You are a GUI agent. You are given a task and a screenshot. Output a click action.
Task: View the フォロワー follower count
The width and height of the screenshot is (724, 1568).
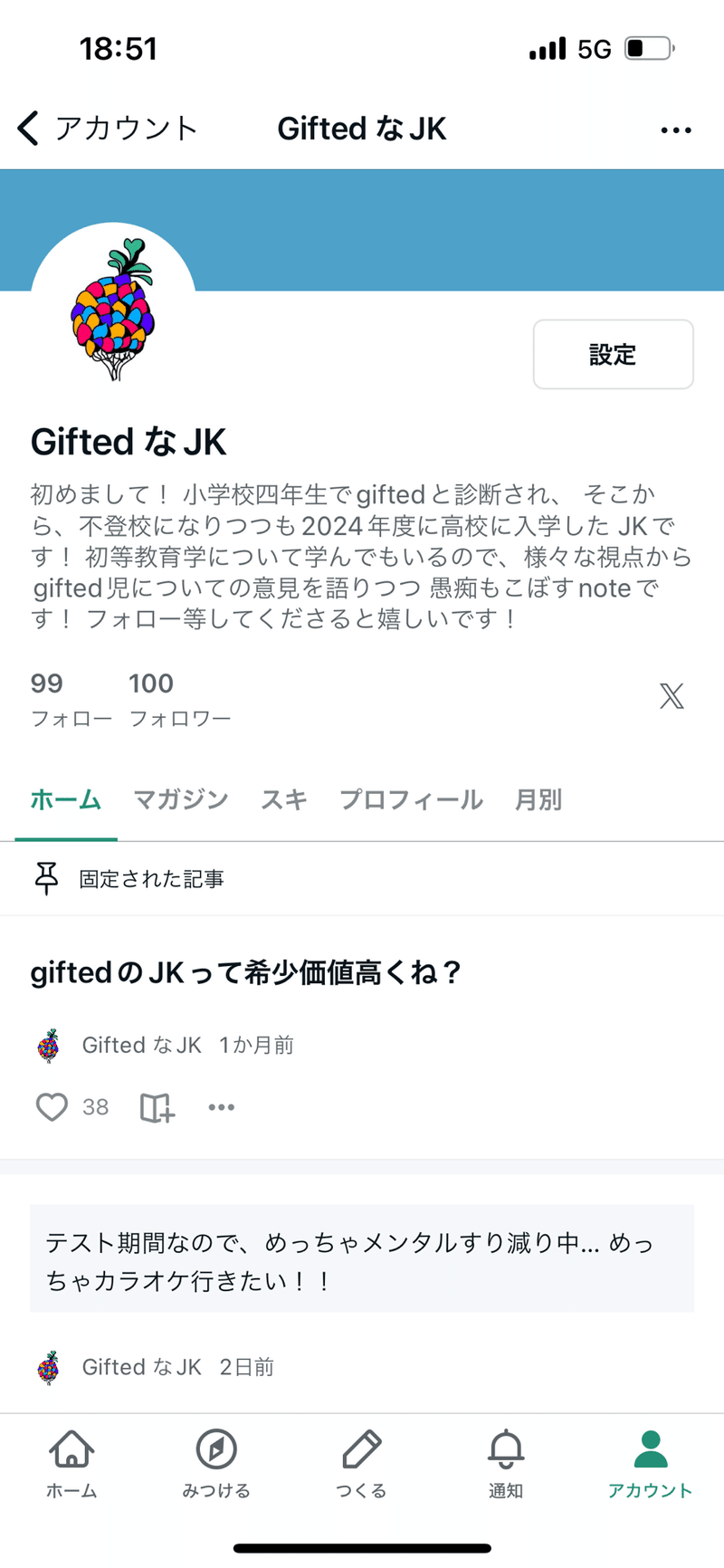click(x=180, y=697)
